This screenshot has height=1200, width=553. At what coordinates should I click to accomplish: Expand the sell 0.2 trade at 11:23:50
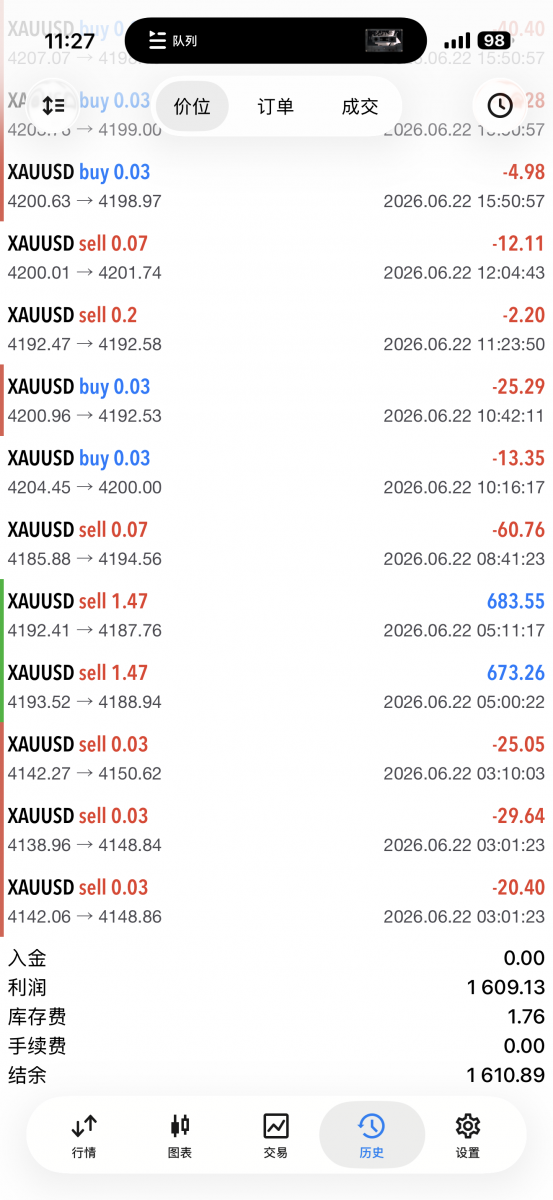[276, 329]
